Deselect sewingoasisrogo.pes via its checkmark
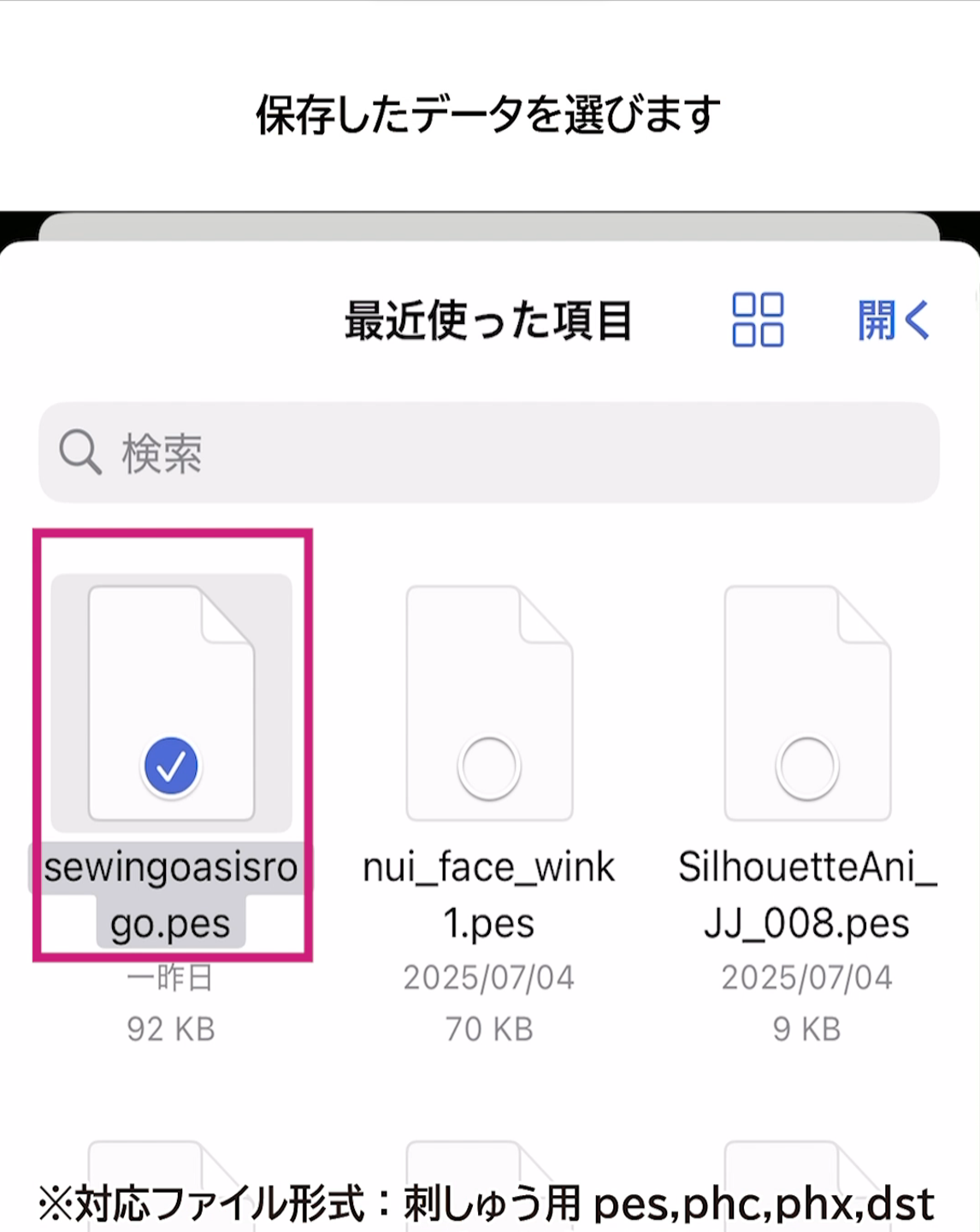Screen dimensions: 980x1232 tap(169, 765)
